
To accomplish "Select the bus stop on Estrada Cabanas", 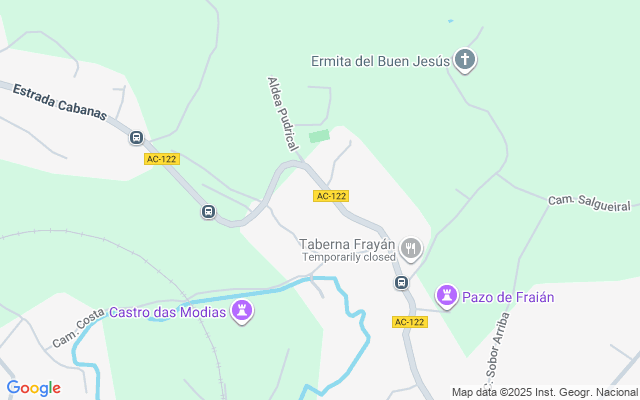I will tap(136, 138).
